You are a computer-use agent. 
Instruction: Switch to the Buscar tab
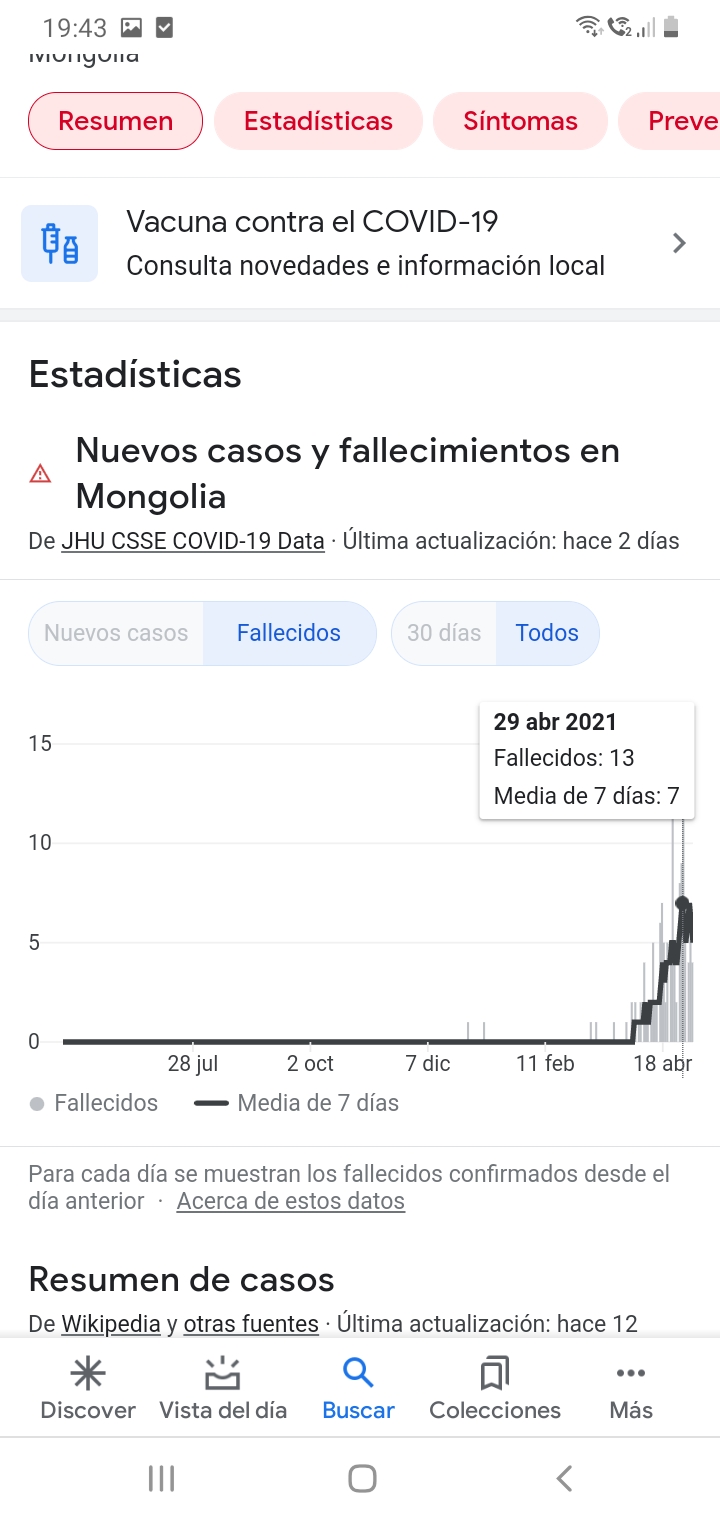tap(358, 1389)
